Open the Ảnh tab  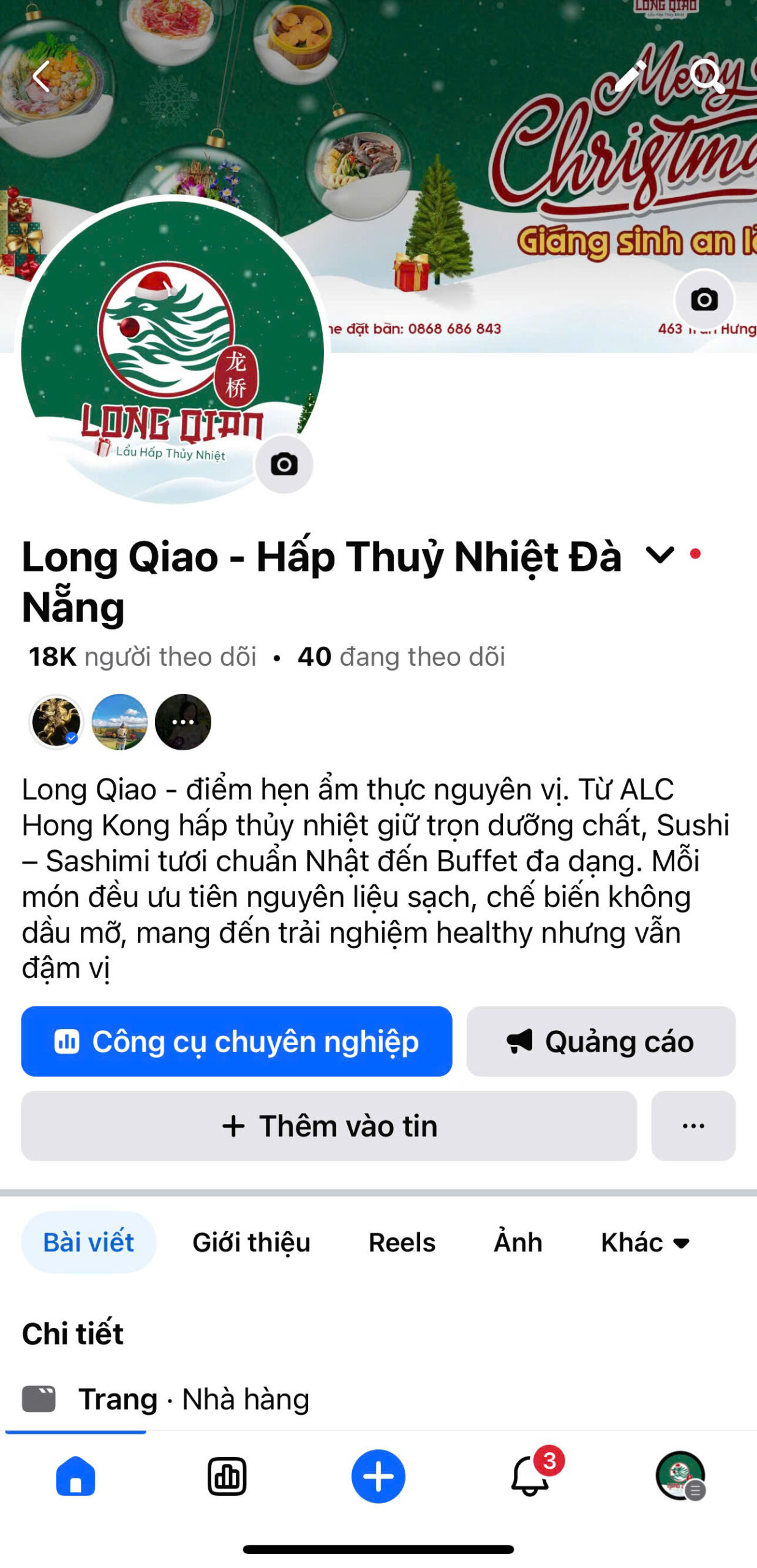click(x=518, y=1242)
